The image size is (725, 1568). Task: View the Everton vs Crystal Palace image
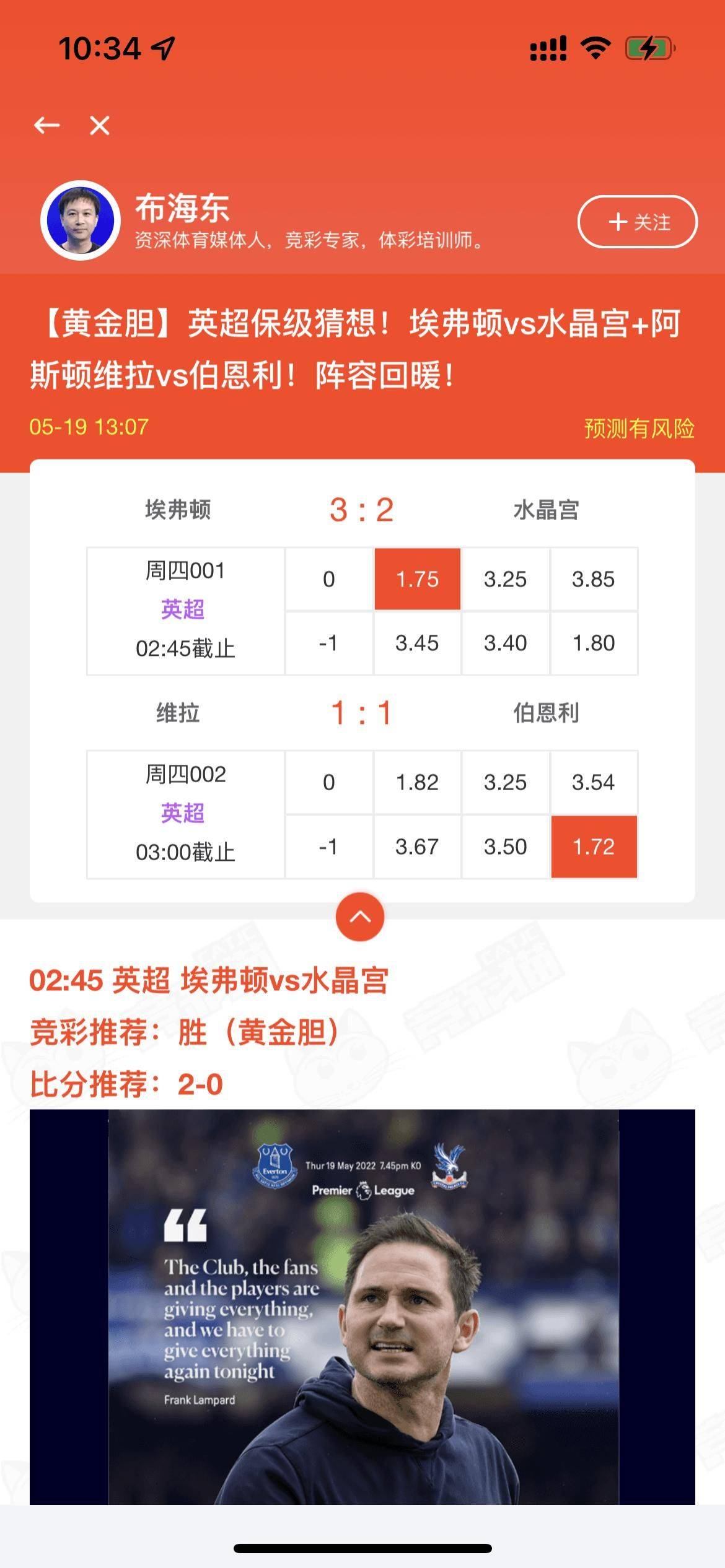pyautogui.click(x=362, y=1307)
